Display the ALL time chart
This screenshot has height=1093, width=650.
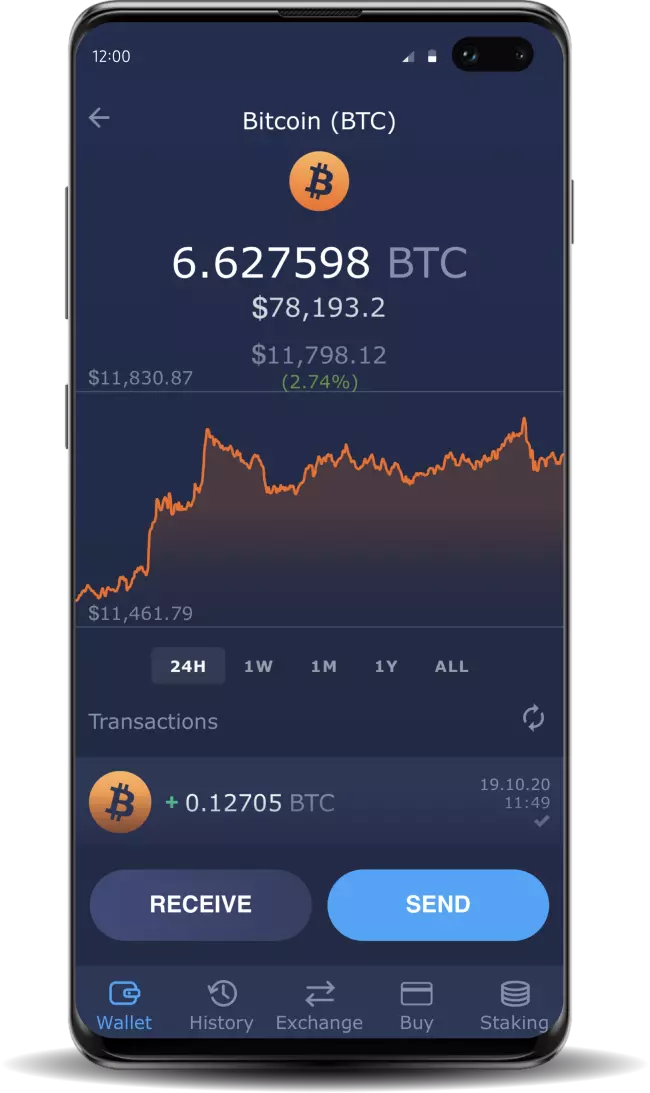(x=451, y=666)
